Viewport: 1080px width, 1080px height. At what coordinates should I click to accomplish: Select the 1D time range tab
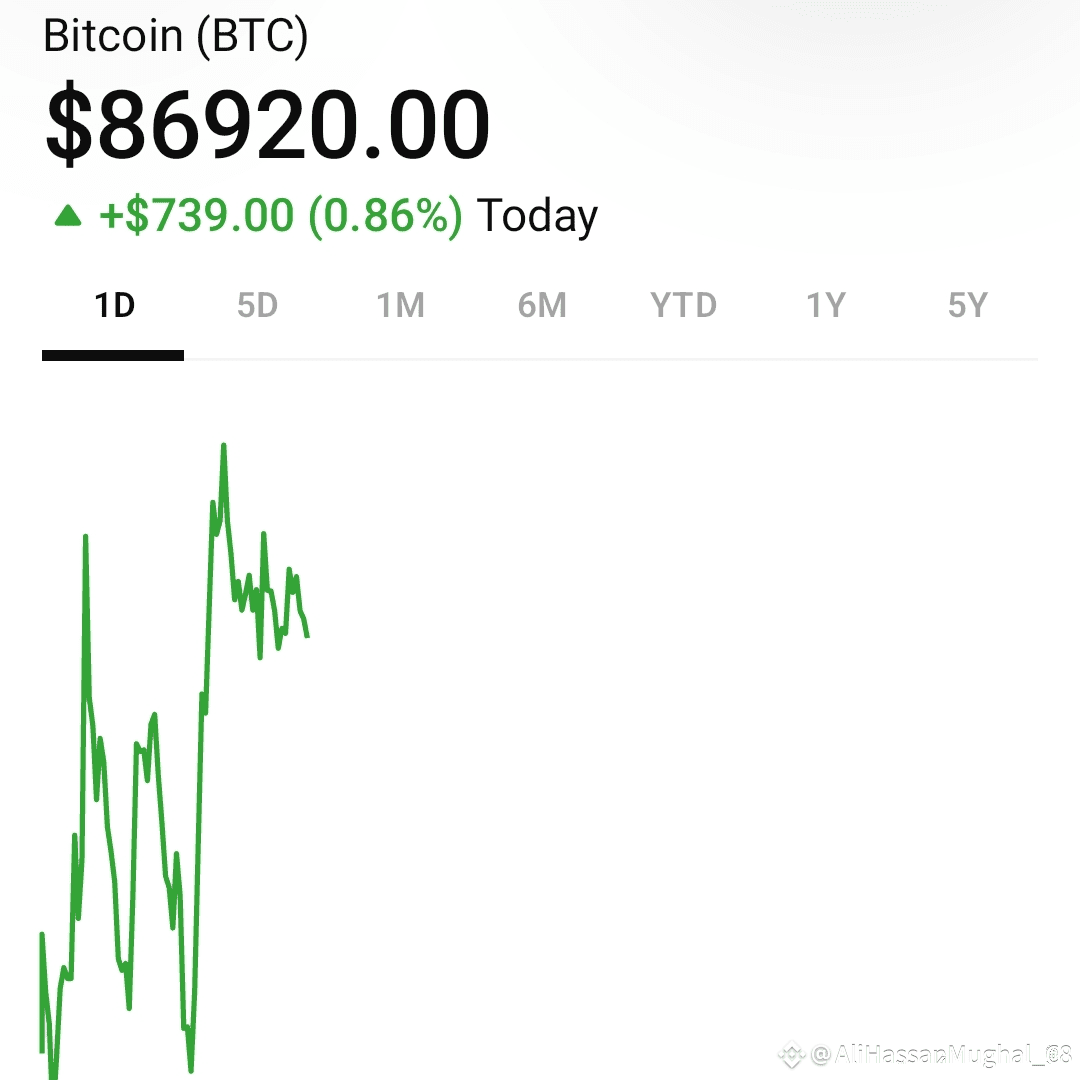click(114, 305)
